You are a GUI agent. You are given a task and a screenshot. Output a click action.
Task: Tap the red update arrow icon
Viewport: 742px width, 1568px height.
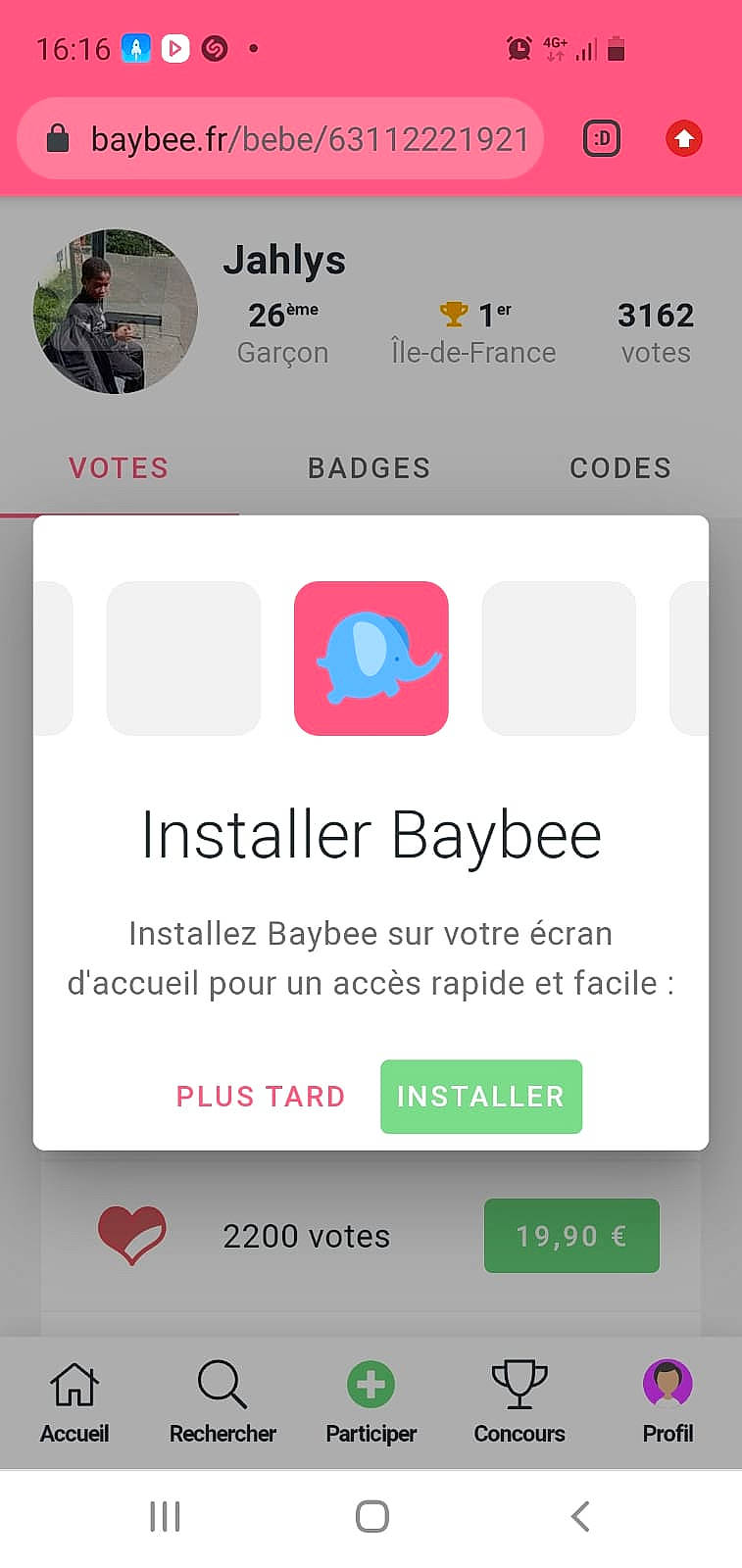[x=684, y=139]
